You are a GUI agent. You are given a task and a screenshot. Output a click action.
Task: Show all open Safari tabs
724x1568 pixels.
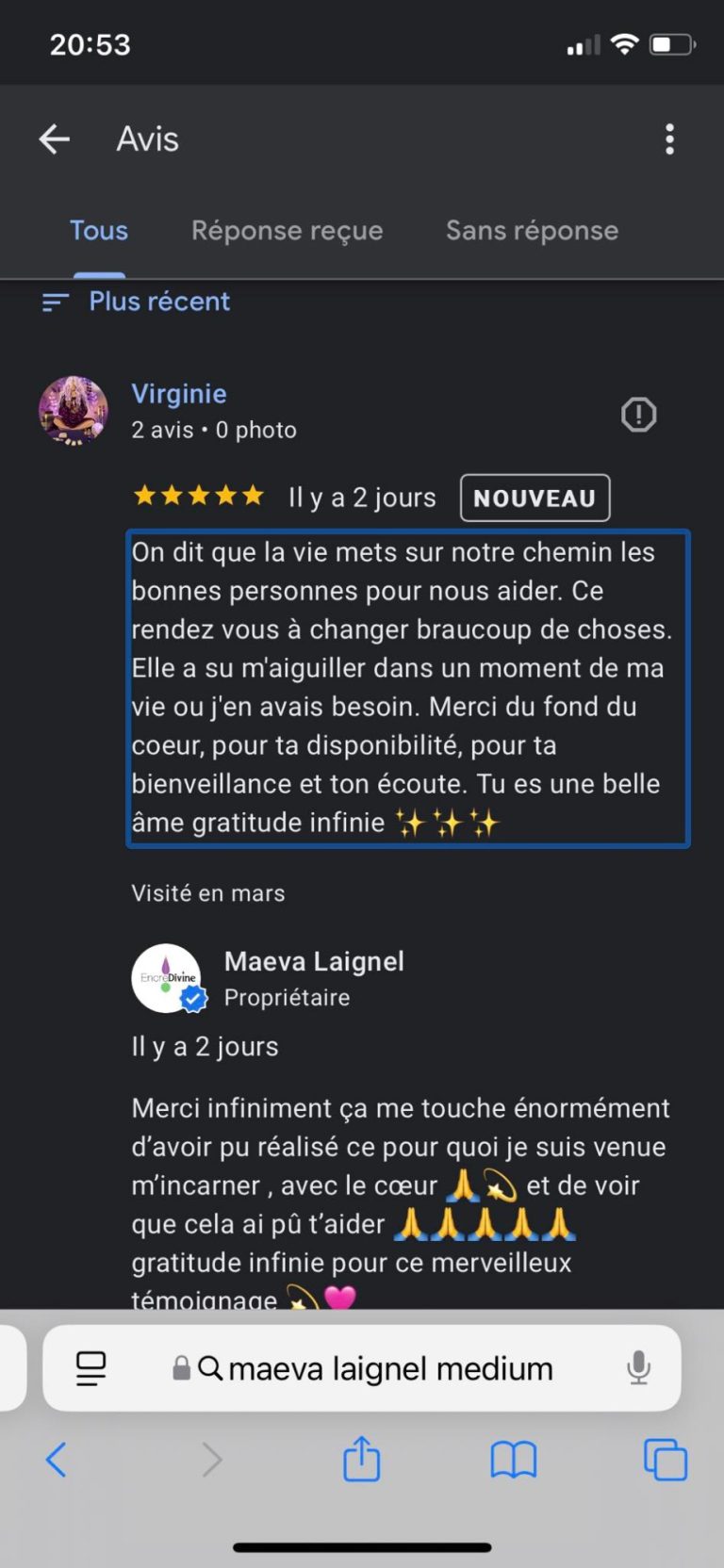click(665, 1460)
